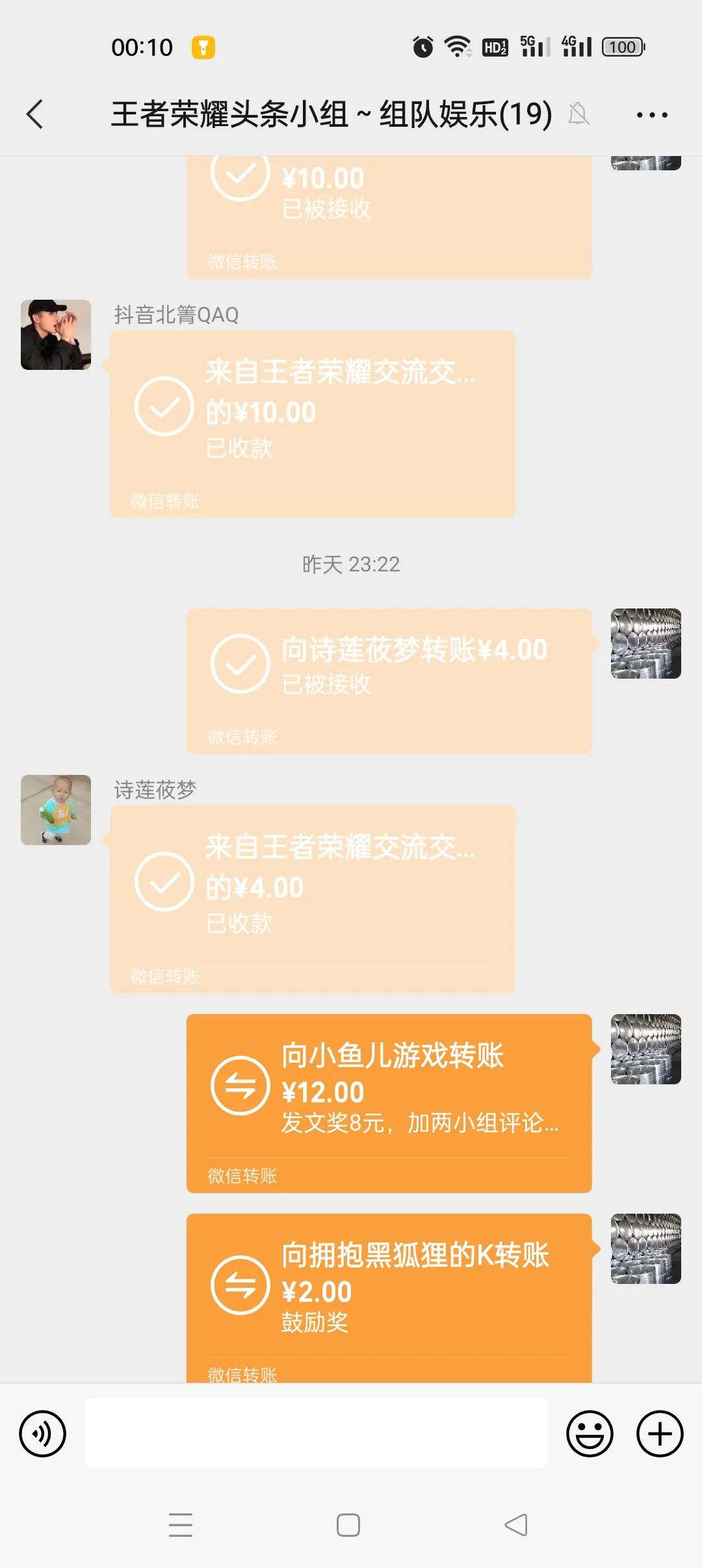702x1568 pixels.
Task: Open the ¥12.00 transfer to 小鱼儿游戏
Action: click(389, 1103)
